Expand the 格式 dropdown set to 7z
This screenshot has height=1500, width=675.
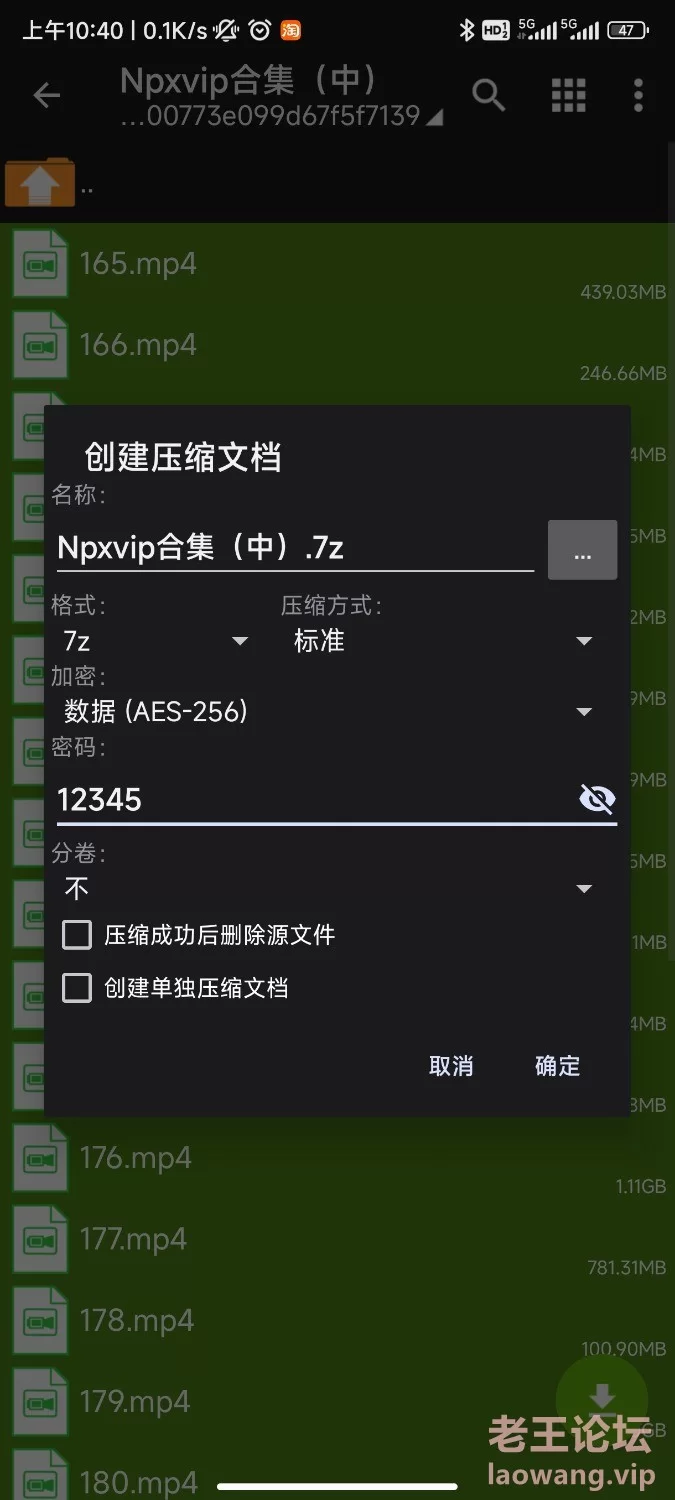coord(155,641)
